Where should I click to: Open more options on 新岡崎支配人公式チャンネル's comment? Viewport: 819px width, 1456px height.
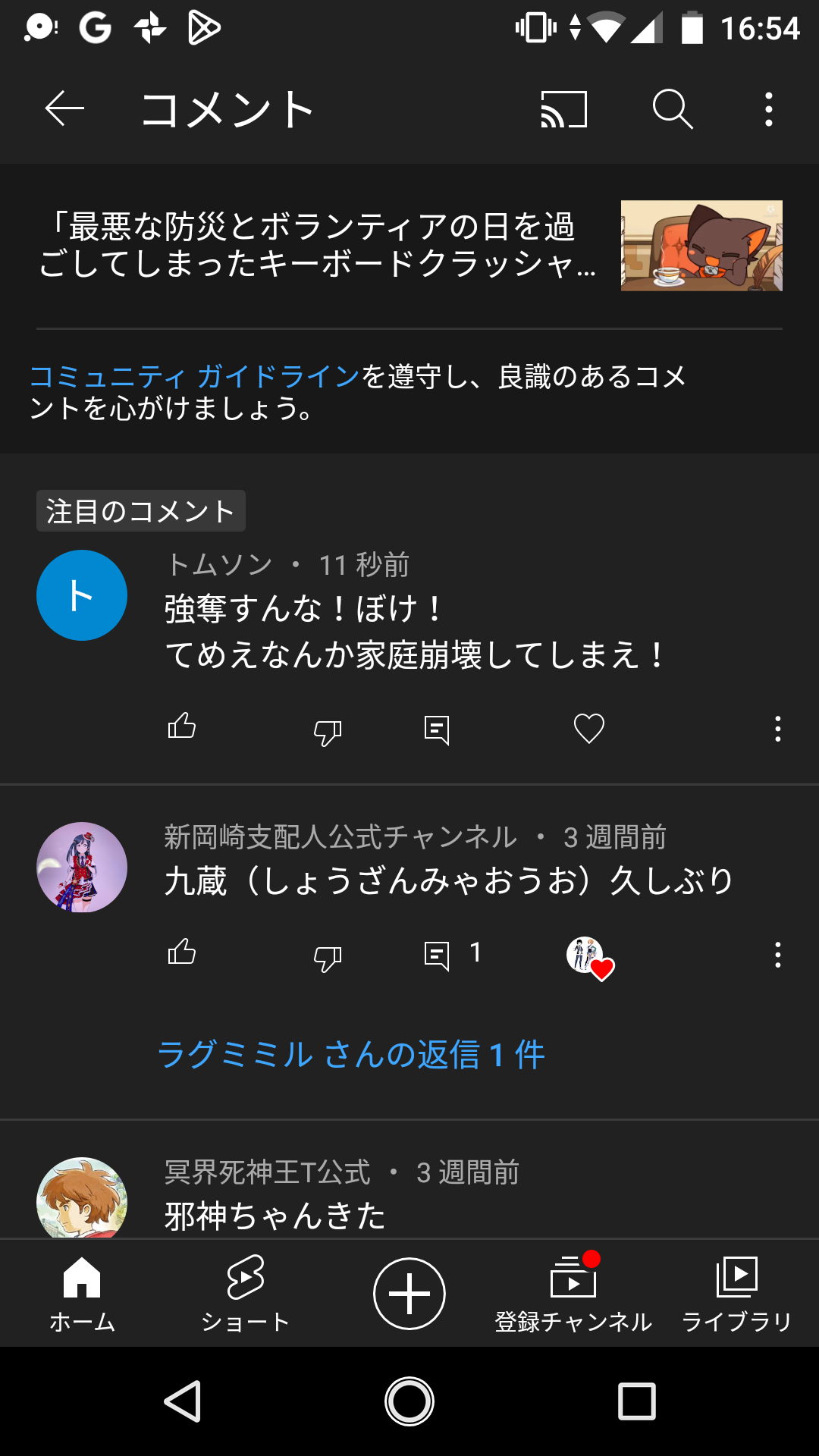(x=777, y=955)
